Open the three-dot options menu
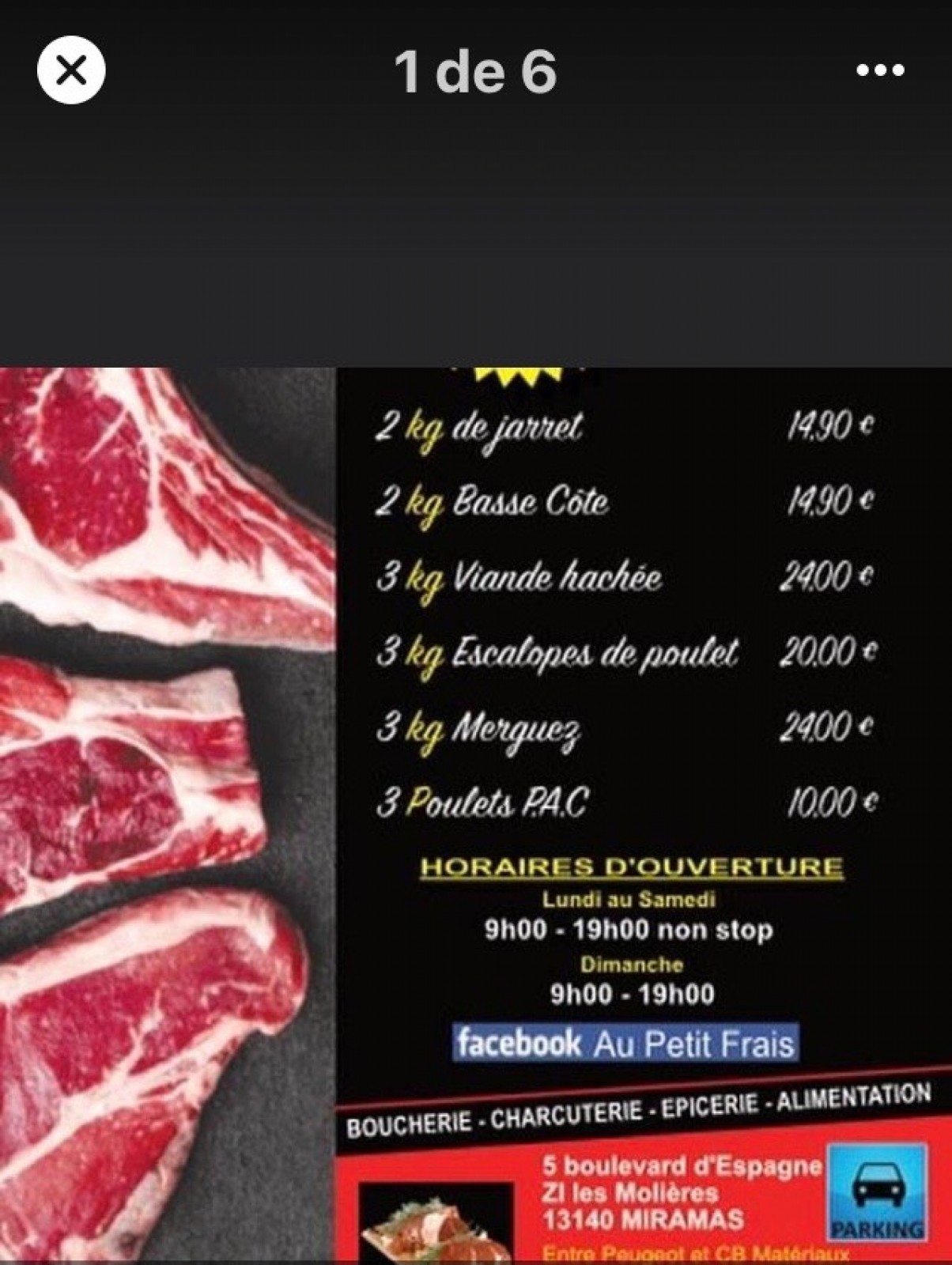Screen dimensions: 952x1265 879,70
